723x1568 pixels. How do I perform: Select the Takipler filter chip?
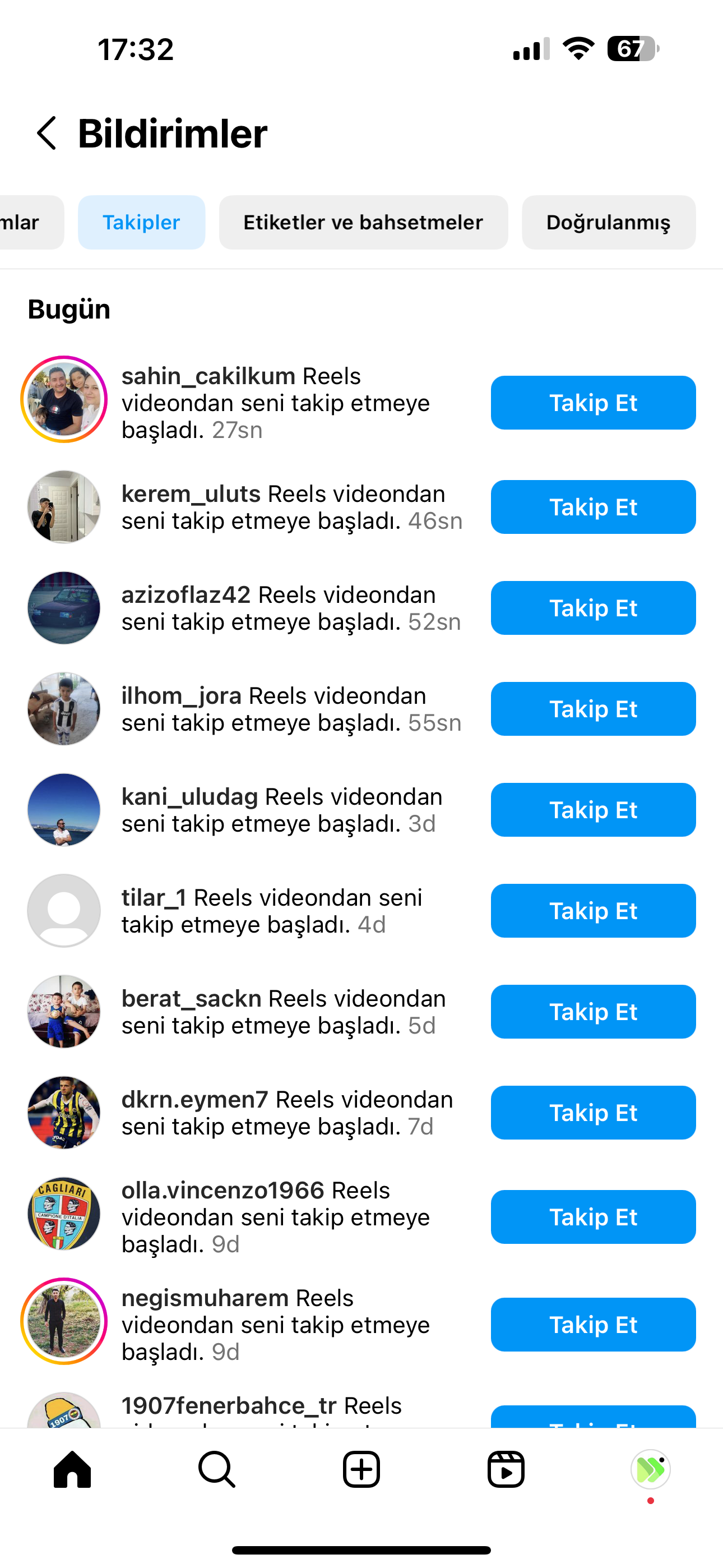tap(141, 222)
